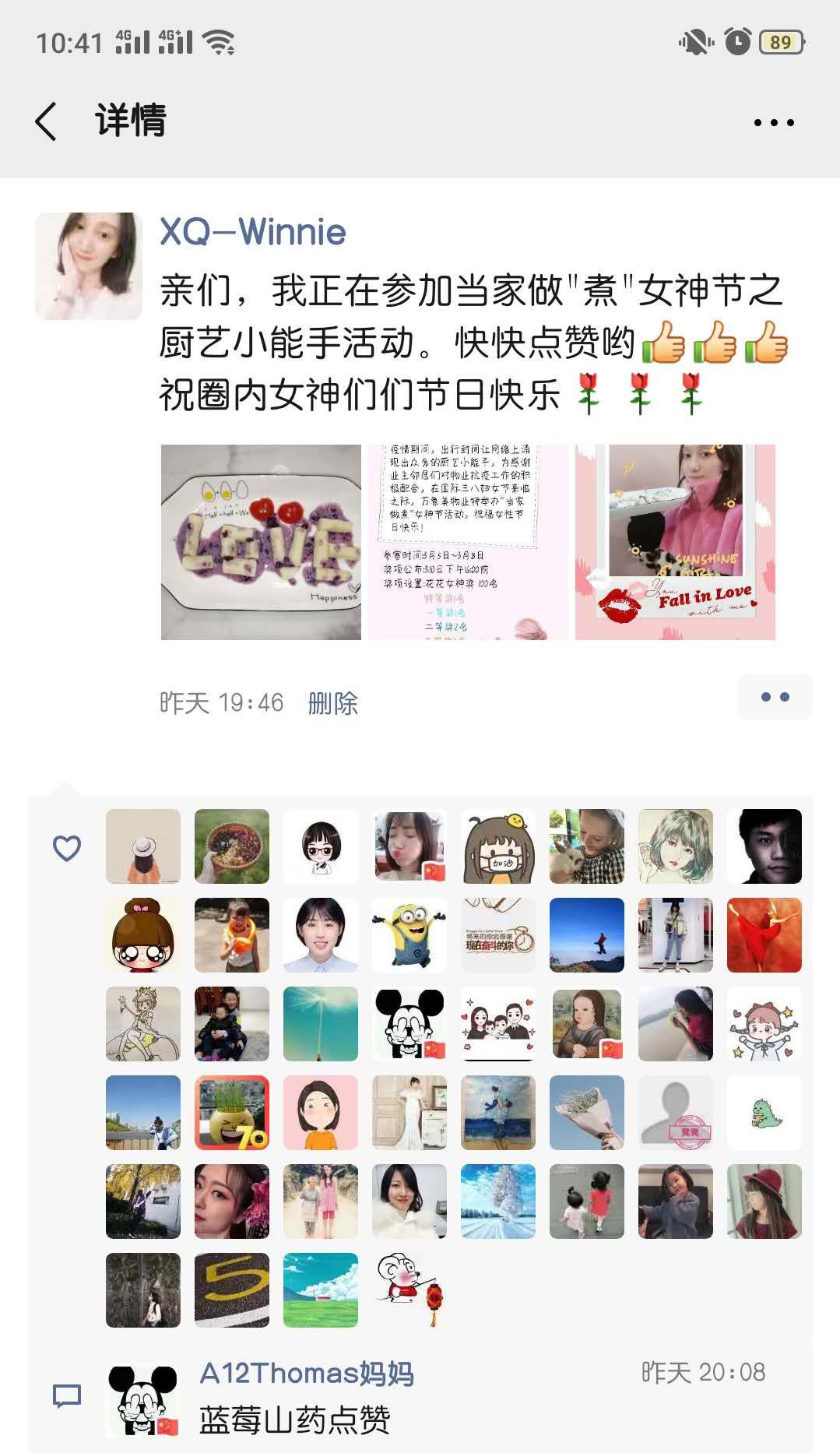Image resolution: width=840 pixels, height=1453 pixels.
Task: Open the Fall in Love selfie photo
Action: (x=675, y=542)
